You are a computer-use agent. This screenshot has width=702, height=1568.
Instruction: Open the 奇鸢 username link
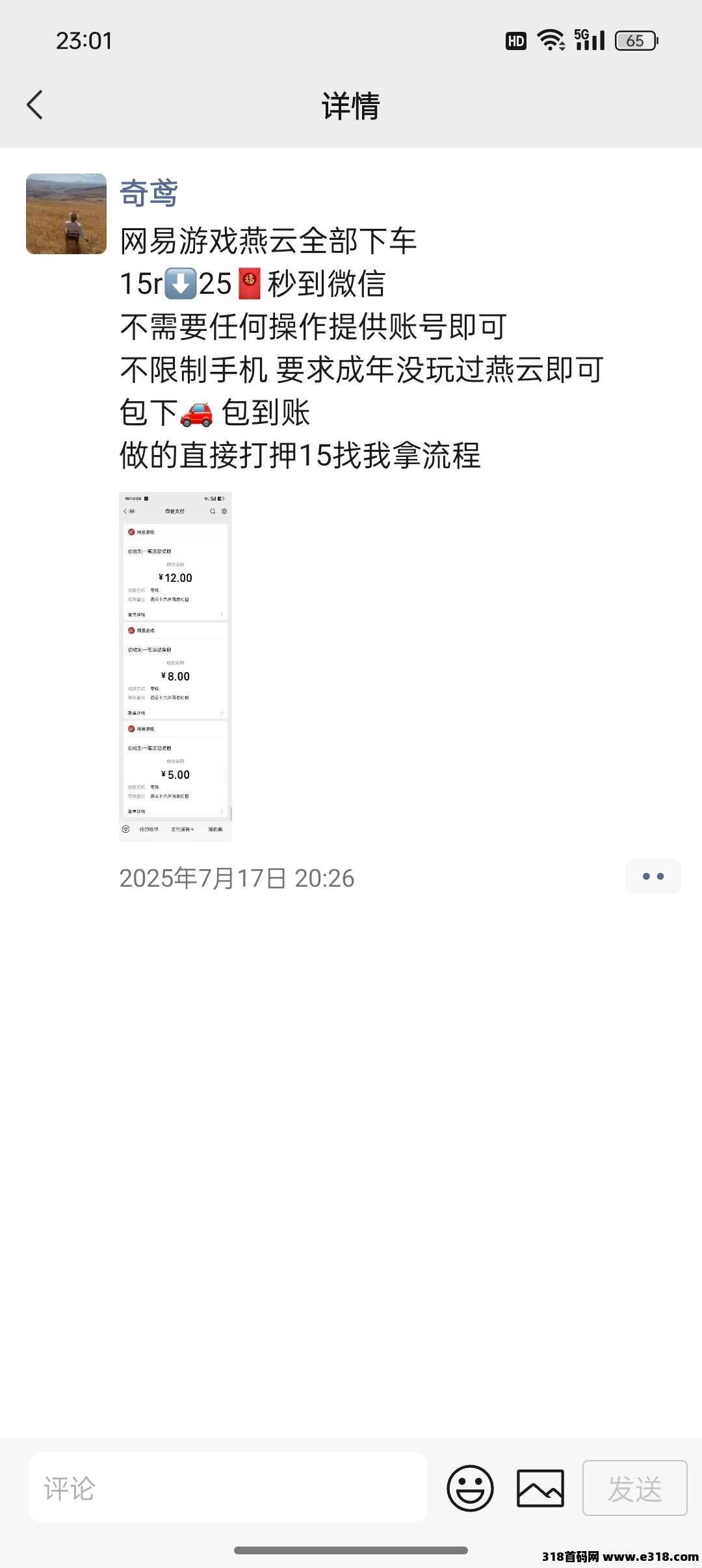tap(149, 193)
